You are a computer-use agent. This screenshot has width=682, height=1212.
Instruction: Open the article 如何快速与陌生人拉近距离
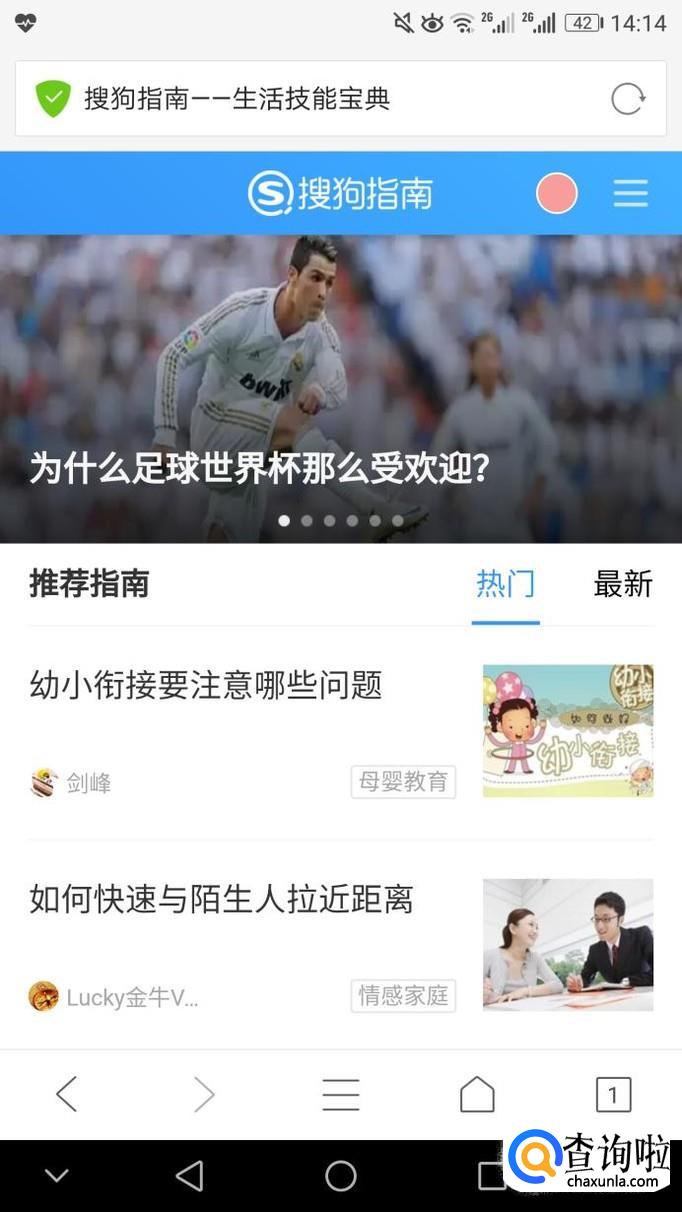221,899
